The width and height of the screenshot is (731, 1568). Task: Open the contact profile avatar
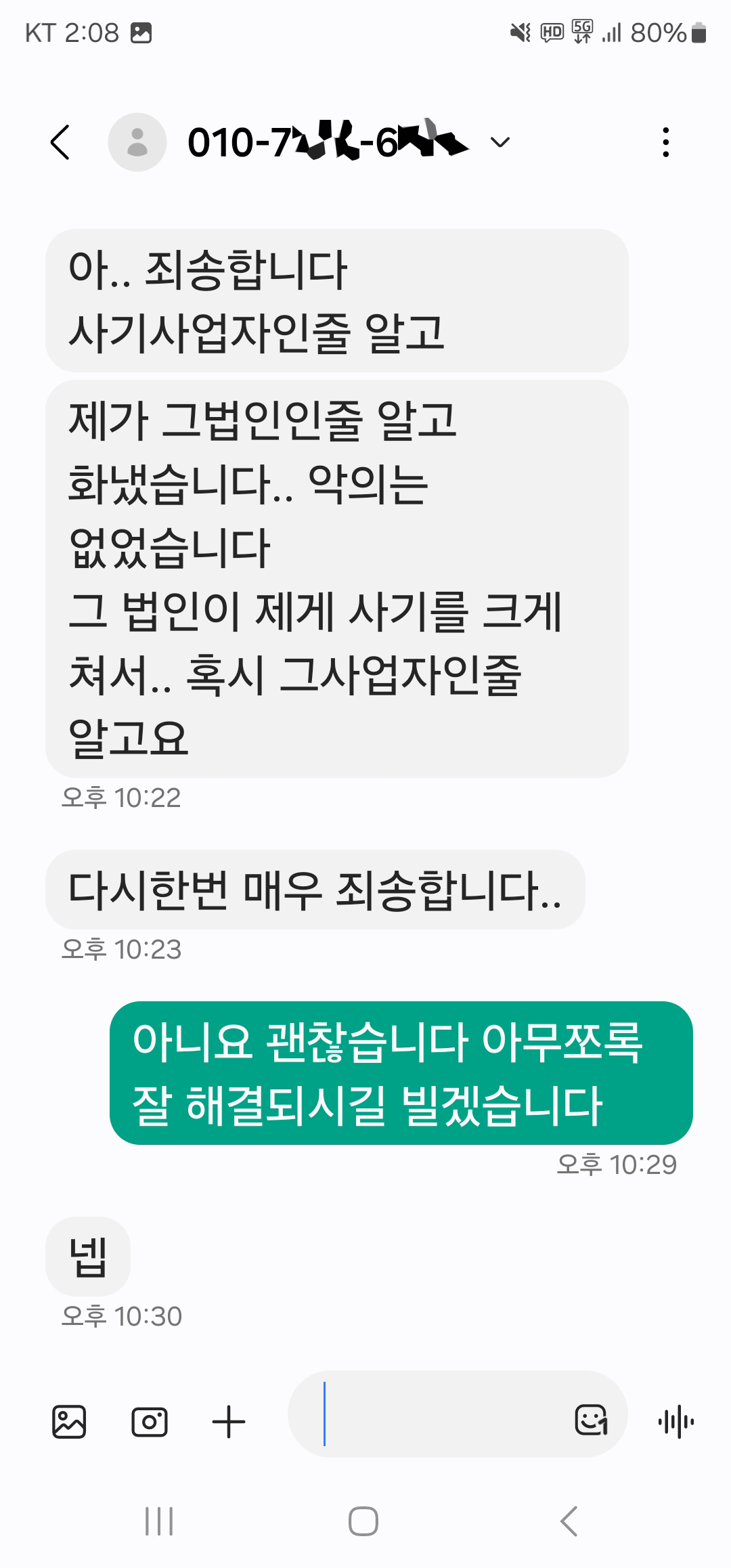tap(137, 142)
